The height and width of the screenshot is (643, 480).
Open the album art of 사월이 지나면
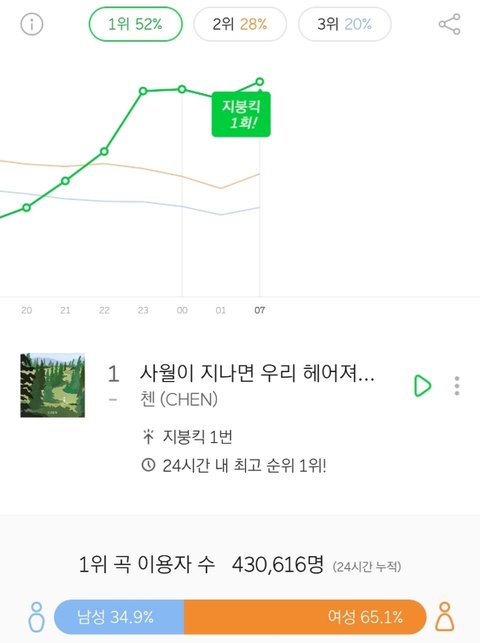coord(52,385)
